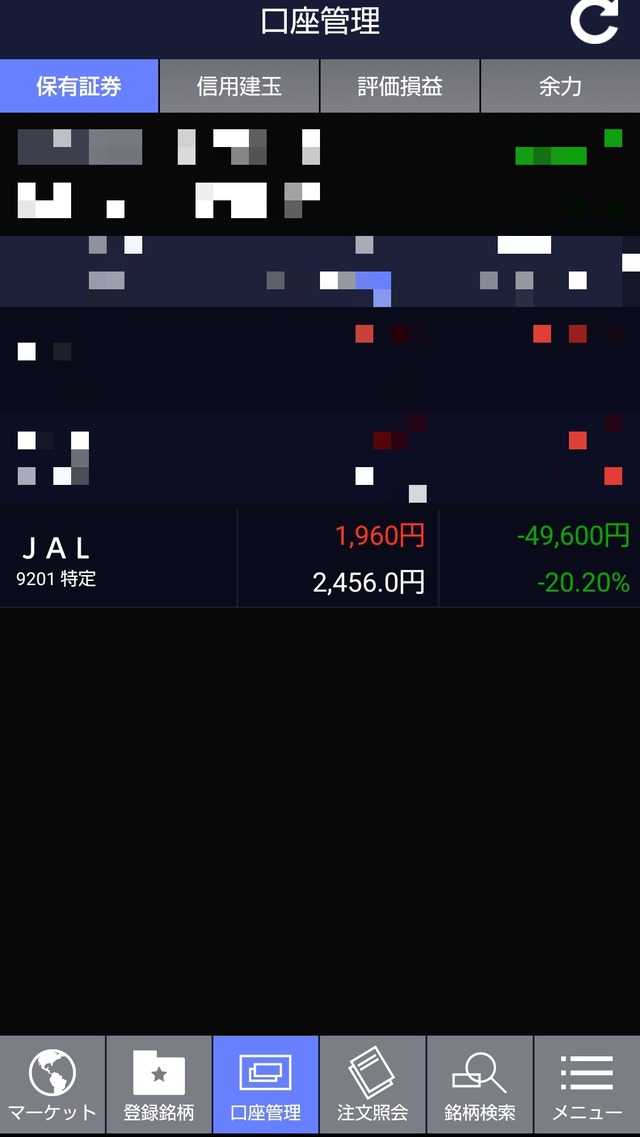The height and width of the screenshot is (1137, 640).
Task: Open 登録銘柄 watchlist
Action: (159, 1085)
